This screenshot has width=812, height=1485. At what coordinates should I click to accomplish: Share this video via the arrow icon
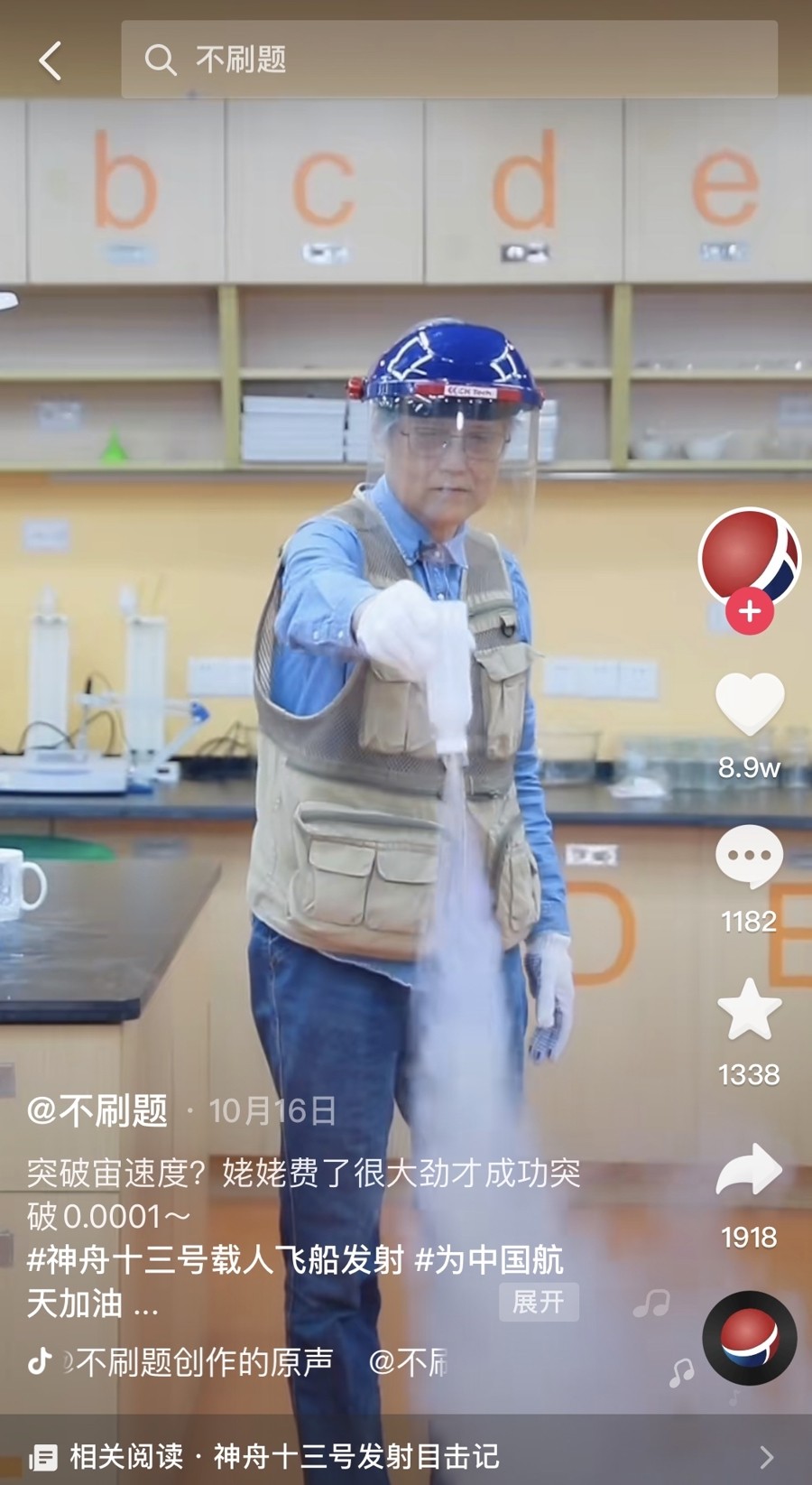pos(749,1170)
